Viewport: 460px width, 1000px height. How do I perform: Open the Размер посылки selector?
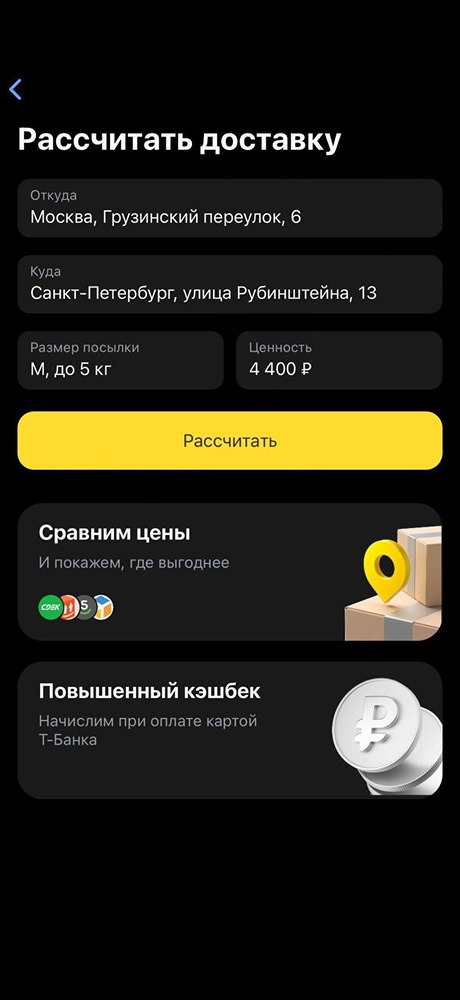tap(121, 360)
